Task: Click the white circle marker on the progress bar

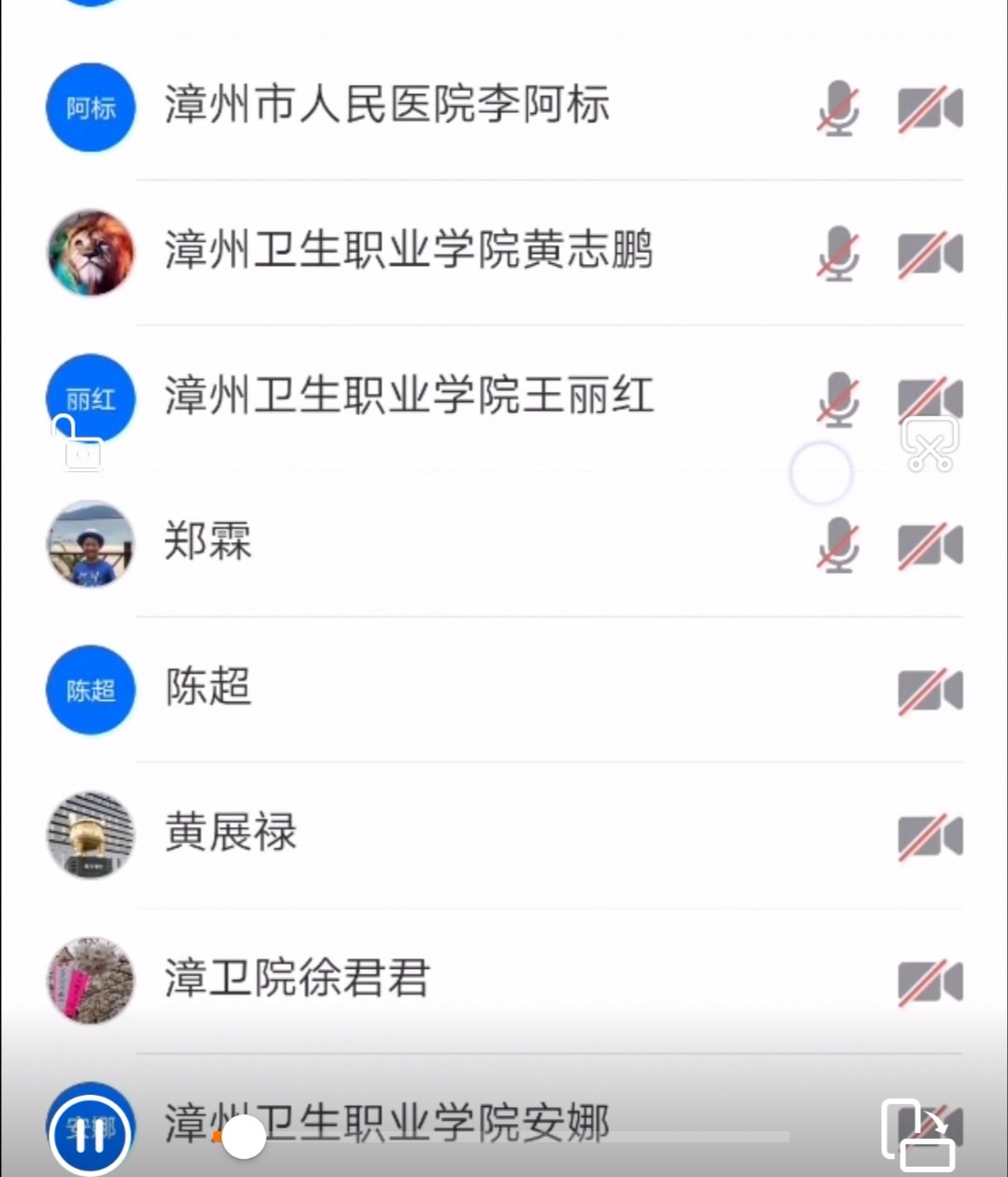Action: 244,1138
